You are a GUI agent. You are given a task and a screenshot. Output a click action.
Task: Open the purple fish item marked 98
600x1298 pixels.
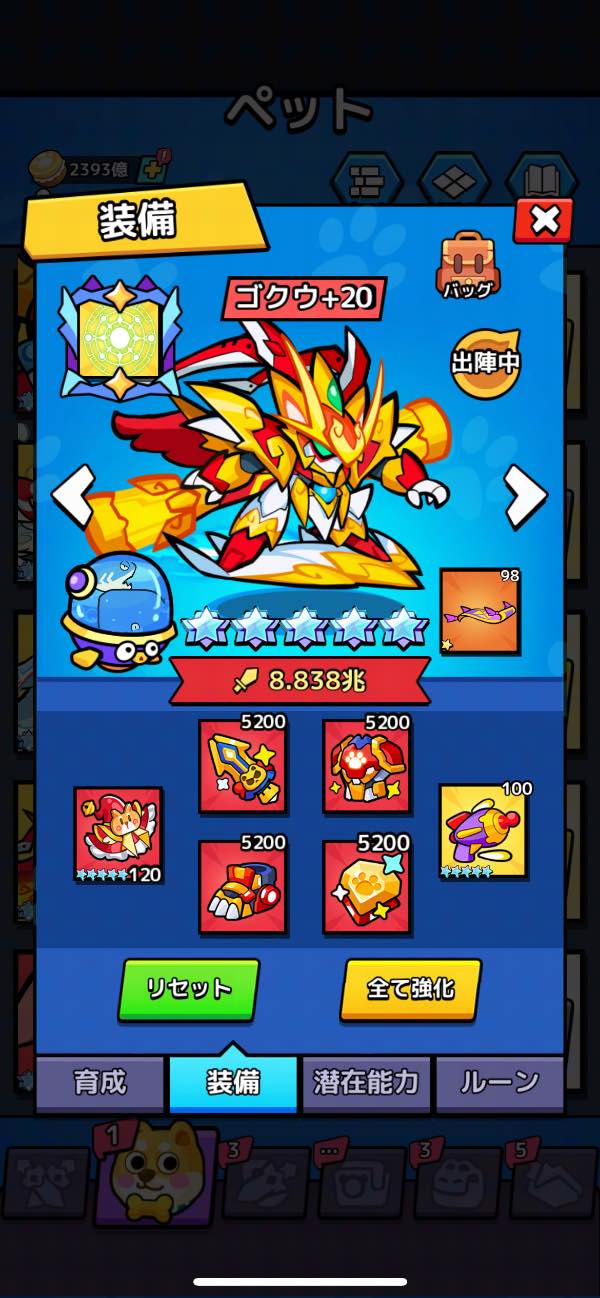(x=480, y=611)
